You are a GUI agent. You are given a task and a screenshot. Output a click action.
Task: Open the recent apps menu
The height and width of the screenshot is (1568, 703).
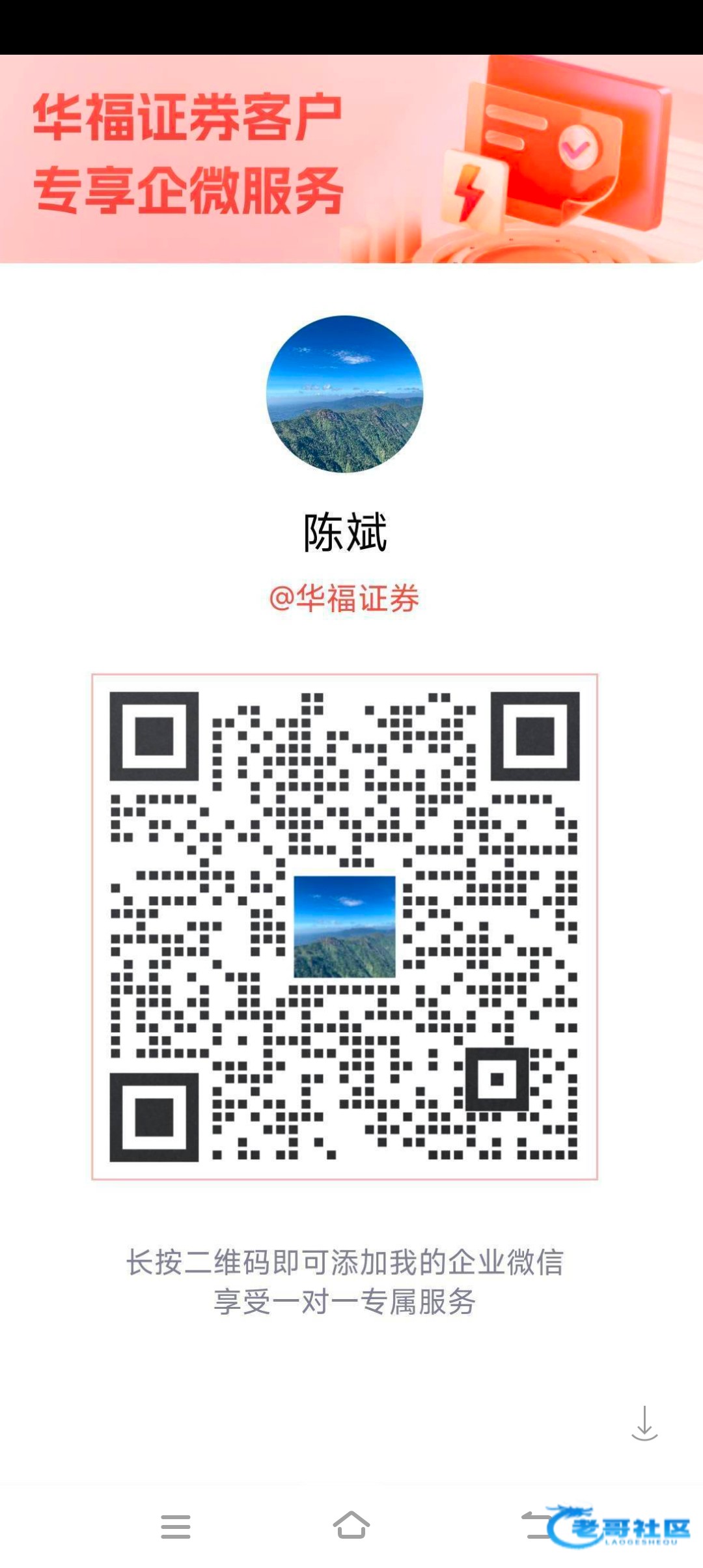(x=176, y=1526)
